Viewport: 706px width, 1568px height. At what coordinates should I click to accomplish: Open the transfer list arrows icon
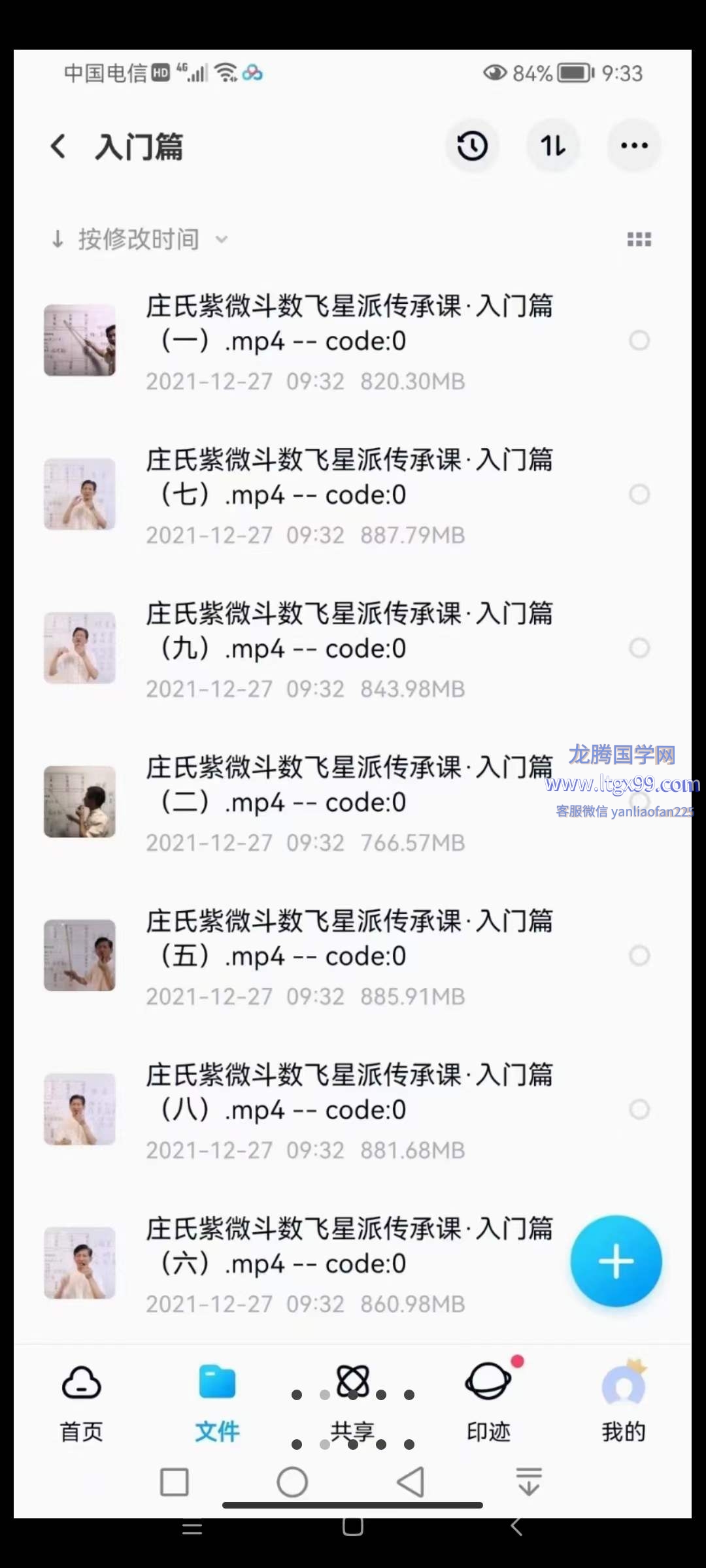click(x=553, y=146)
